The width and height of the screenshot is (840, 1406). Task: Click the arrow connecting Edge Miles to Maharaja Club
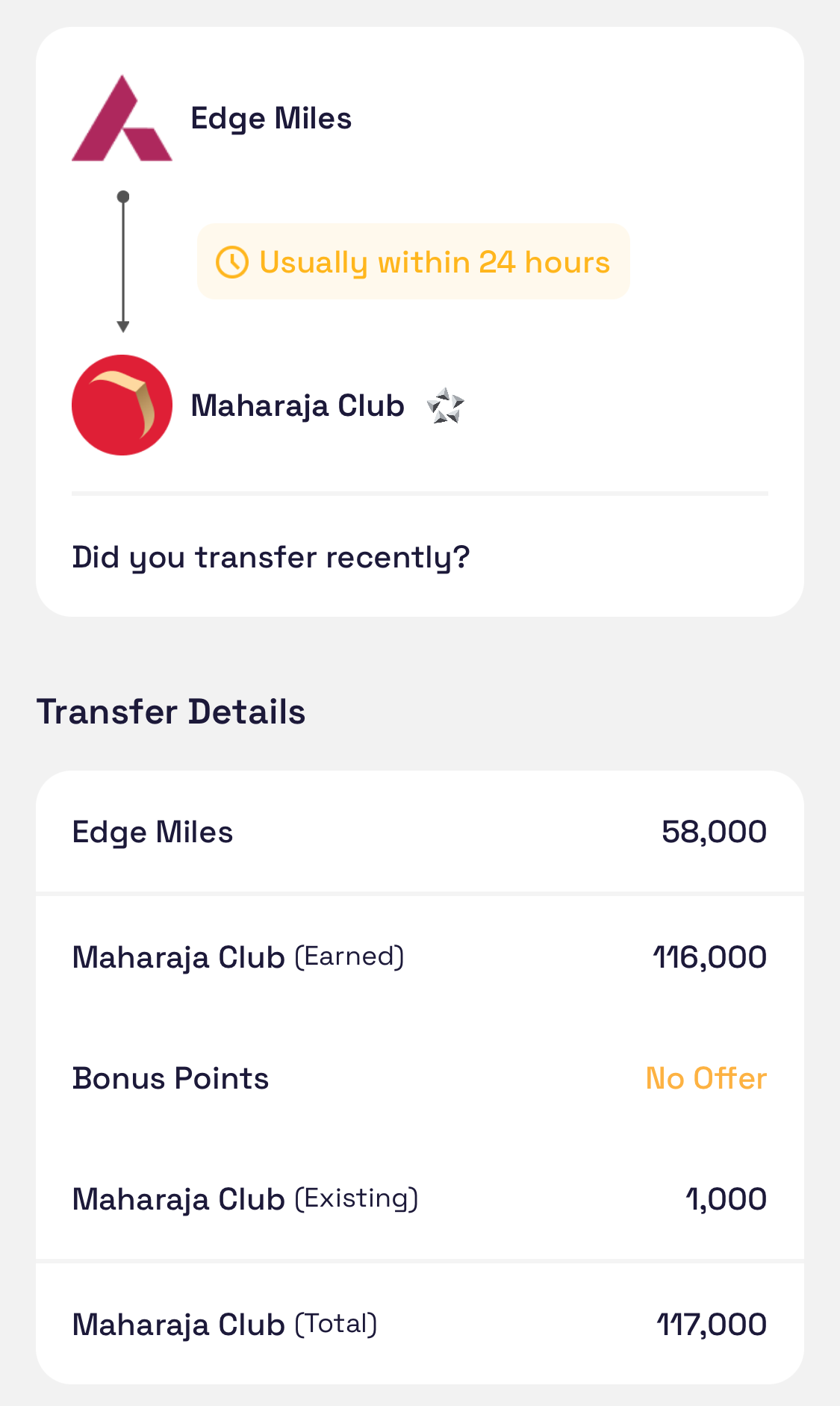[122, 260]
